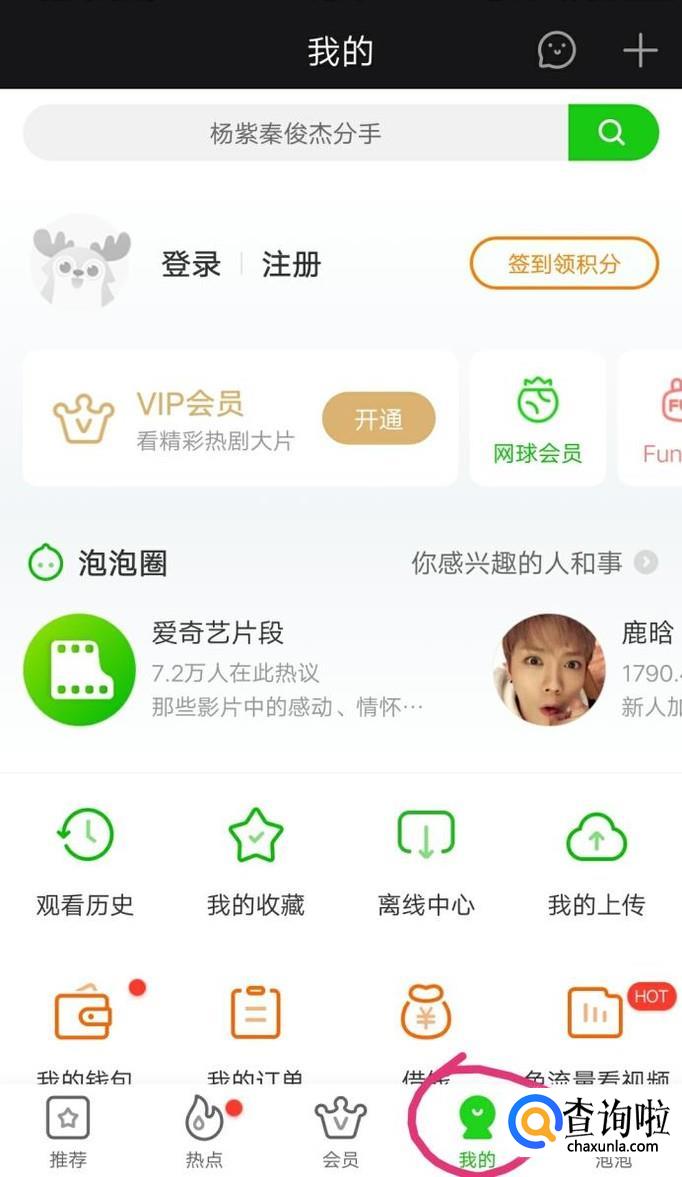This screenshot has height=1177, width=682.
Task: Select the 我的 tab
Action: point(477,1132)
